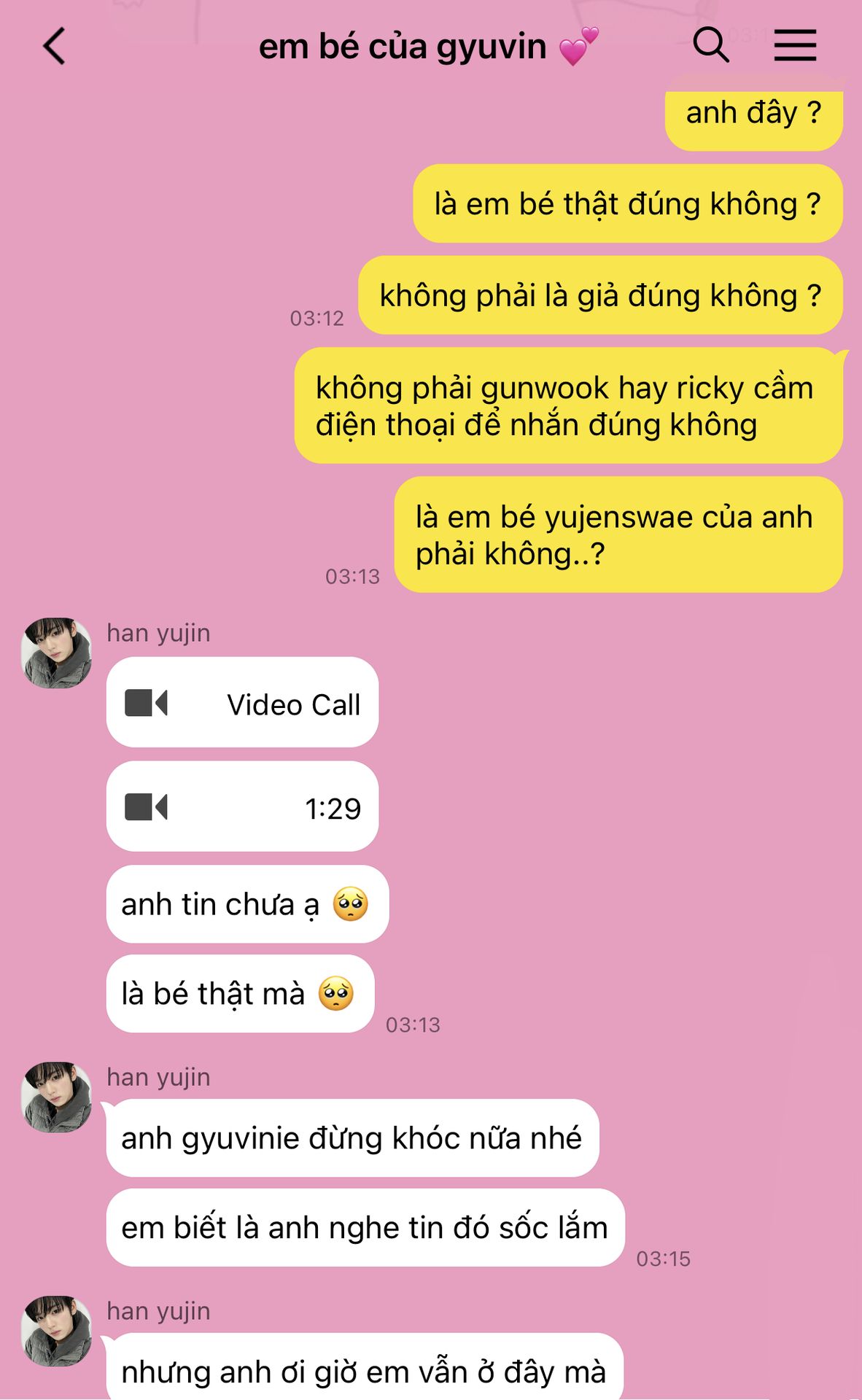The height and width of the screenshot is (1400, 862).
Task: Tap the Video Call message bubble
Action: pyautogui.click(x=242, y=703)
